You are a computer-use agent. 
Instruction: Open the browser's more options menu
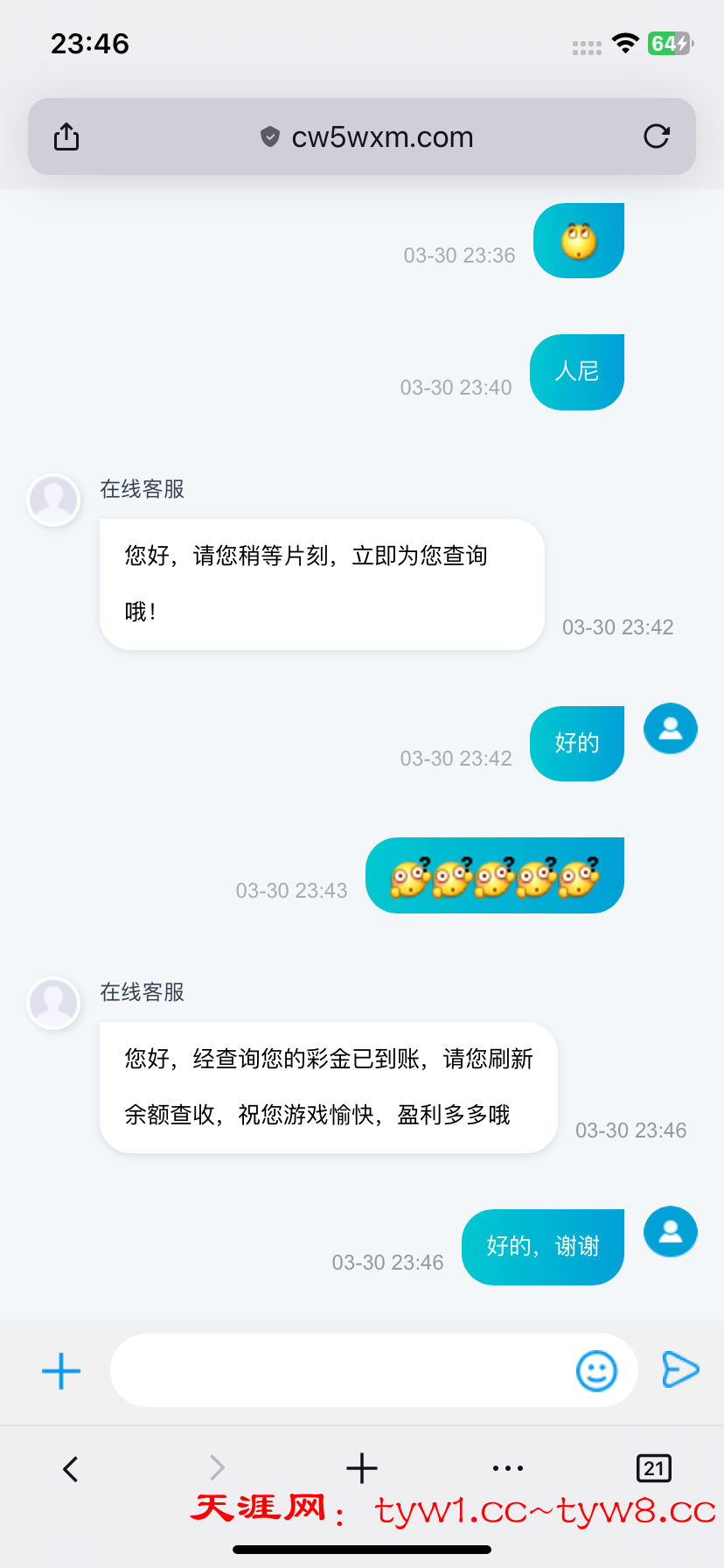pyautogui.click(x=508, y=1468)
